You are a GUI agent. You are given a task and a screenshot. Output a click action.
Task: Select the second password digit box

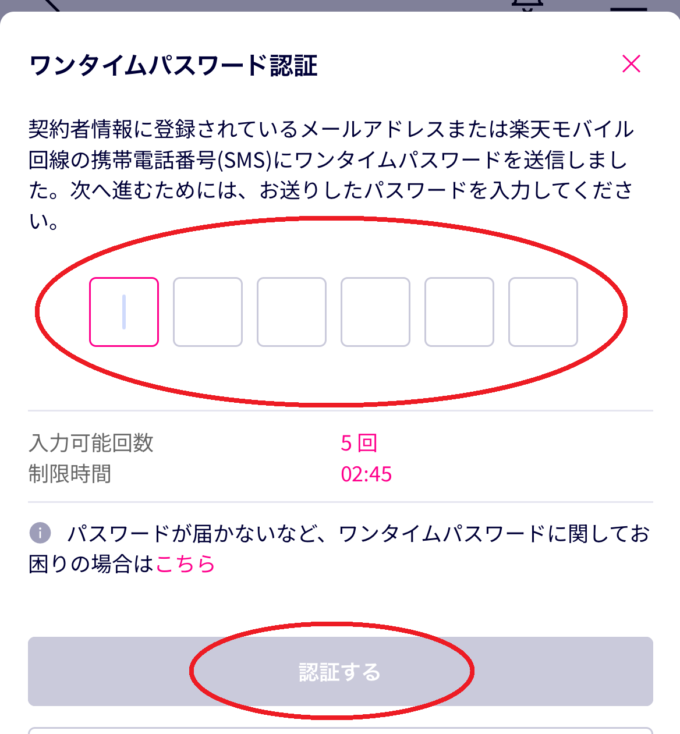click(208, 312)
